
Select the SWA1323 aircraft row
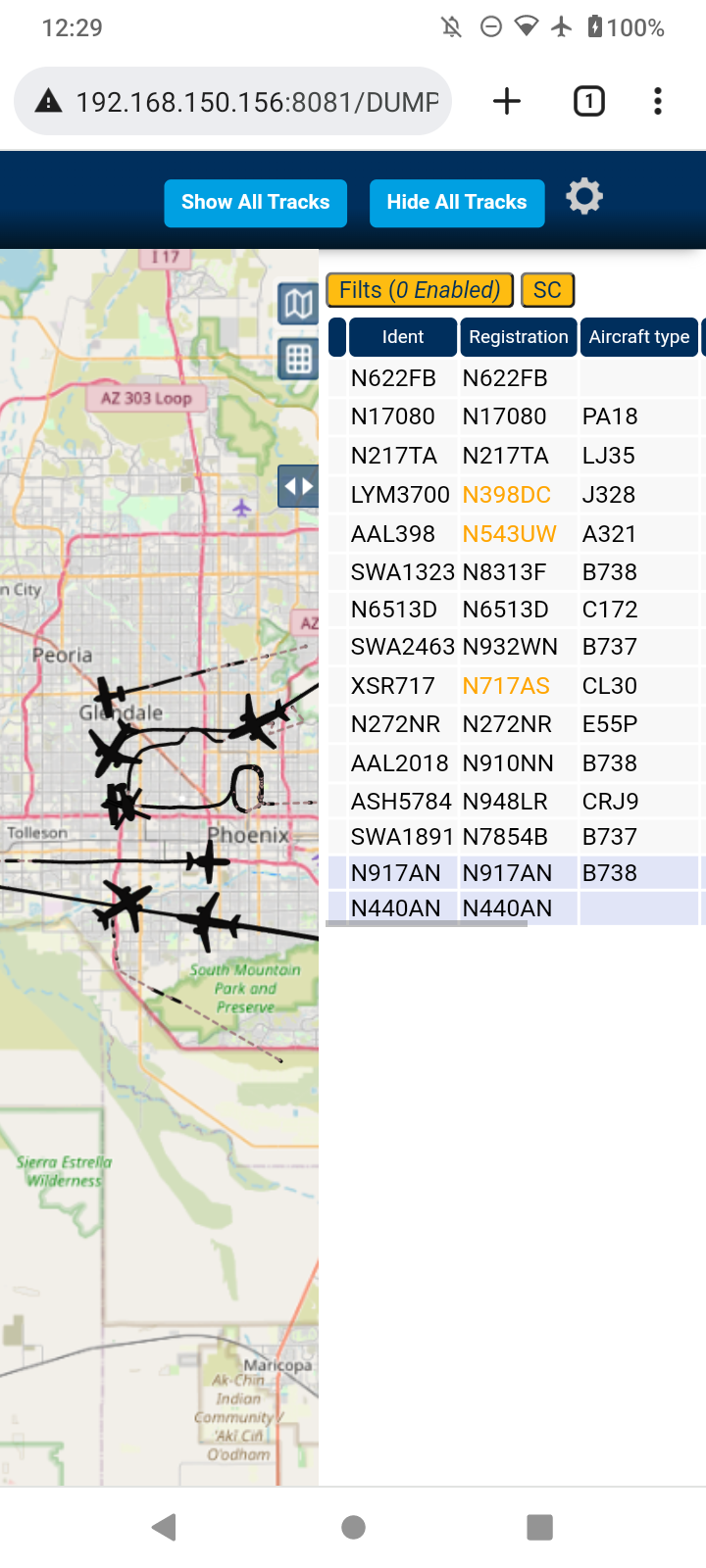[x=516, y=572]
